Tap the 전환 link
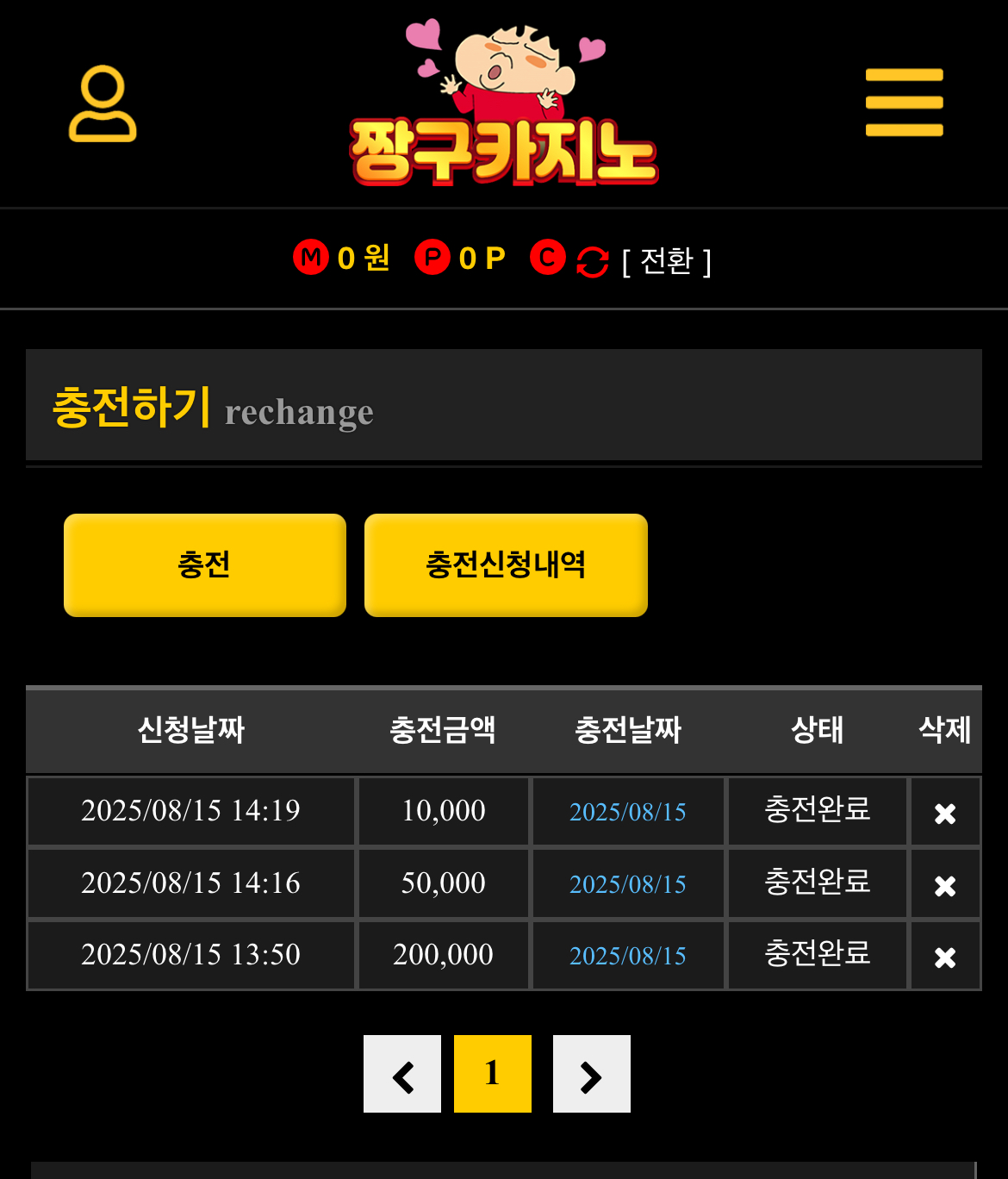This screenshot has width=1008, height=1179. pyautogui.click(x=667, y=261)
